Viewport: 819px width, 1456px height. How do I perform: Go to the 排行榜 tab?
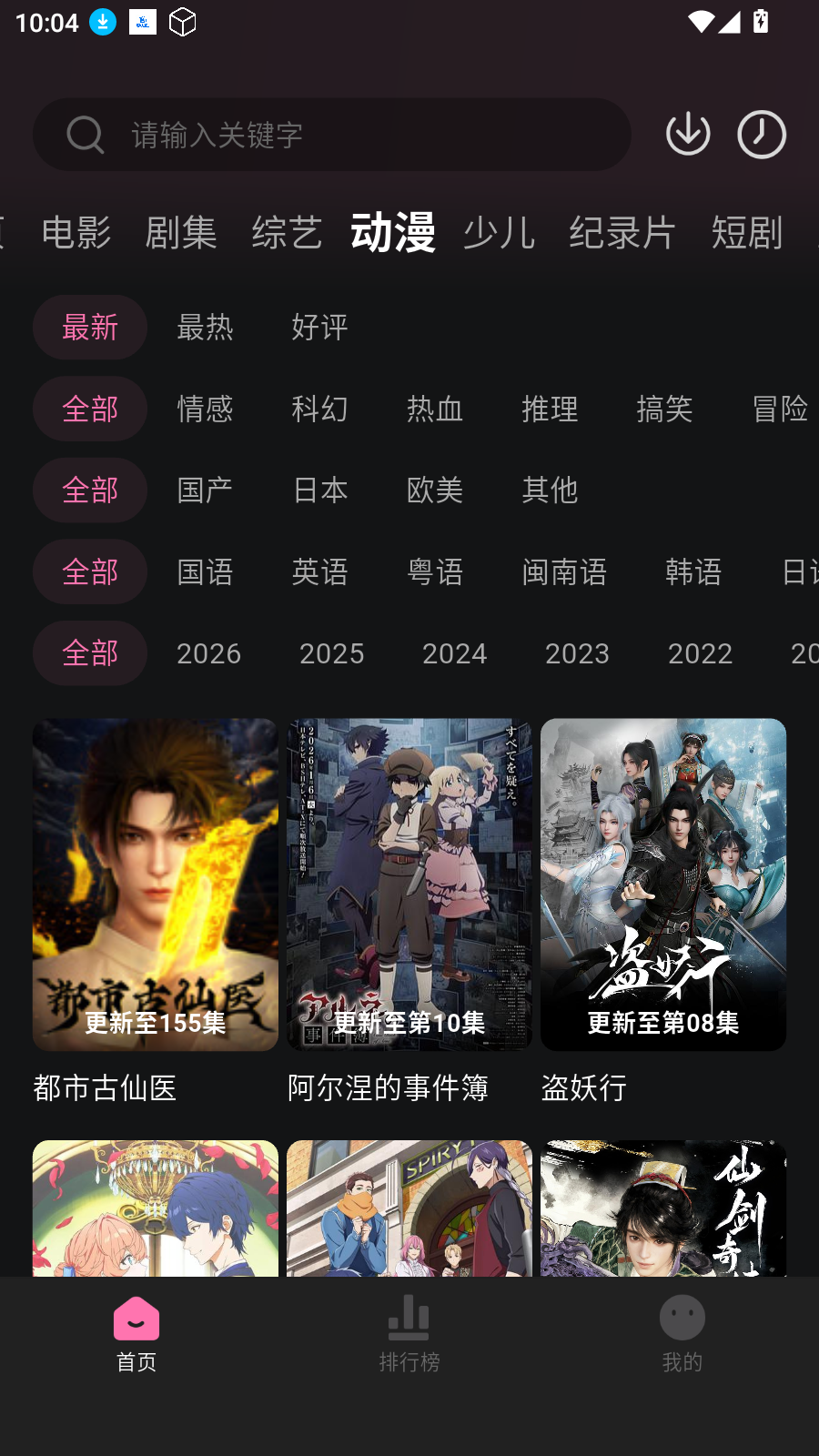(x=409, y=1333)
